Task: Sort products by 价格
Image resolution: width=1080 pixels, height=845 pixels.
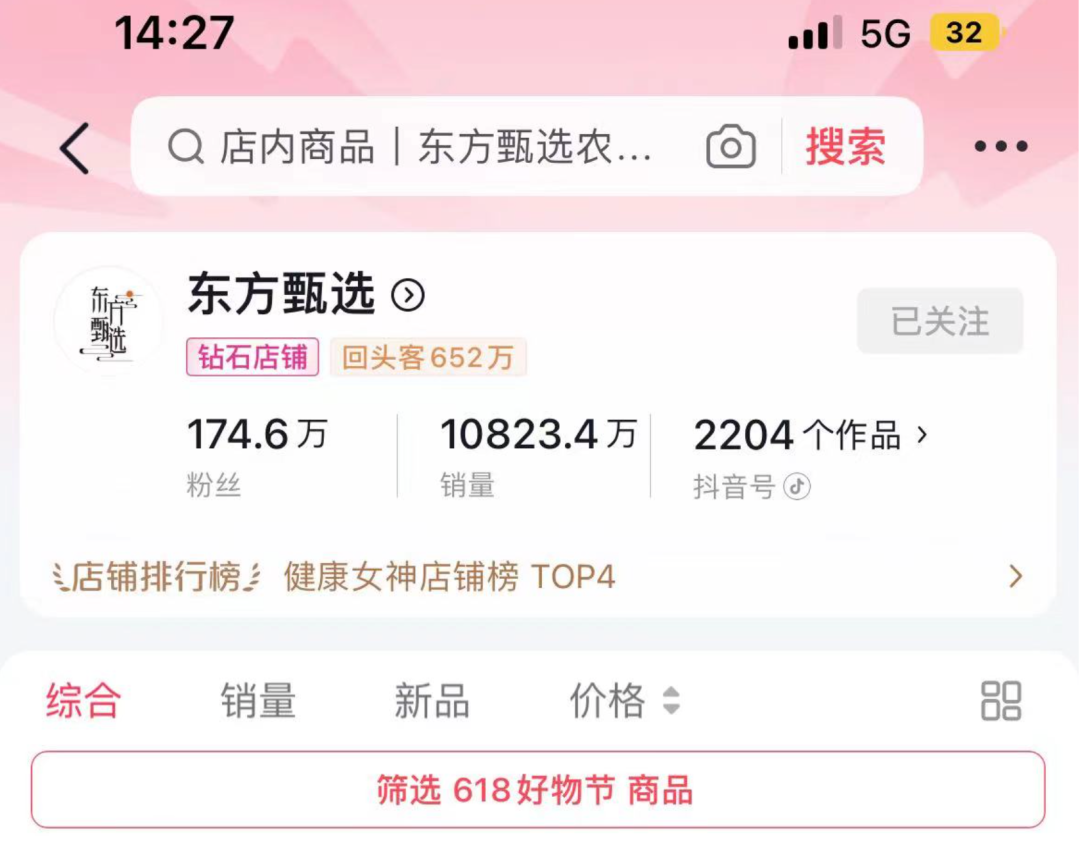Action: coord(624,701)
